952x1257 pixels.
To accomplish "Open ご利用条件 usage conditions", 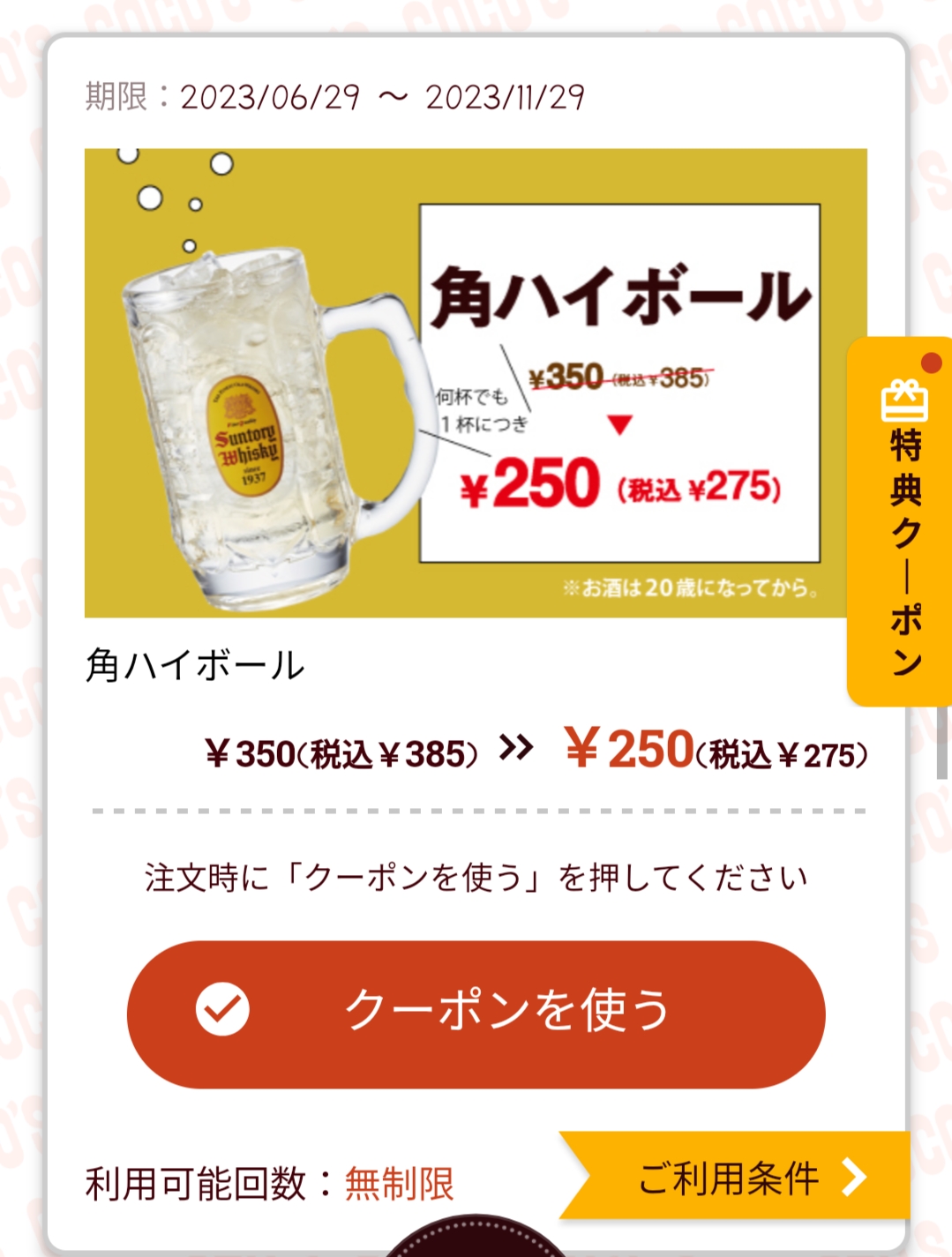I will coord(739,1177).
